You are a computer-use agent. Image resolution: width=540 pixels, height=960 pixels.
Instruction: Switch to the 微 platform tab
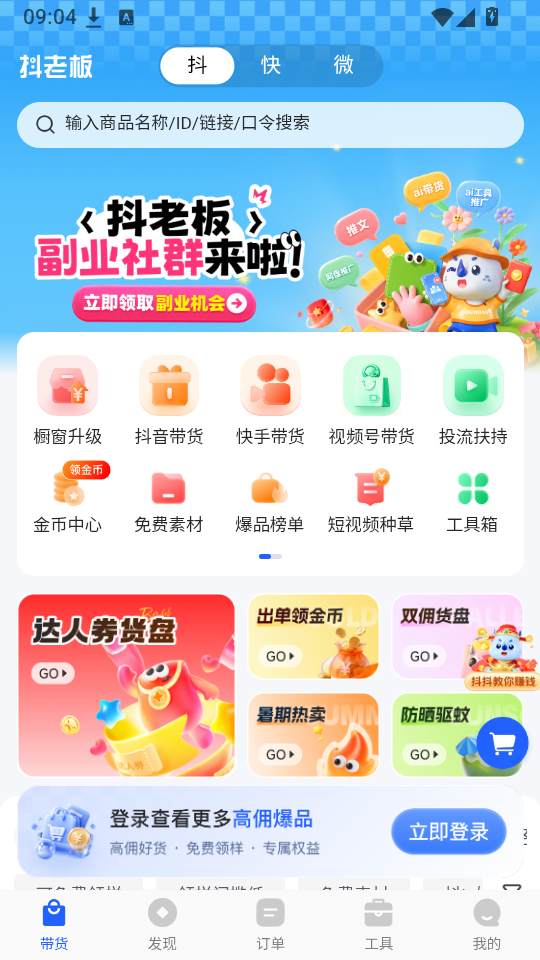point(343,65)
